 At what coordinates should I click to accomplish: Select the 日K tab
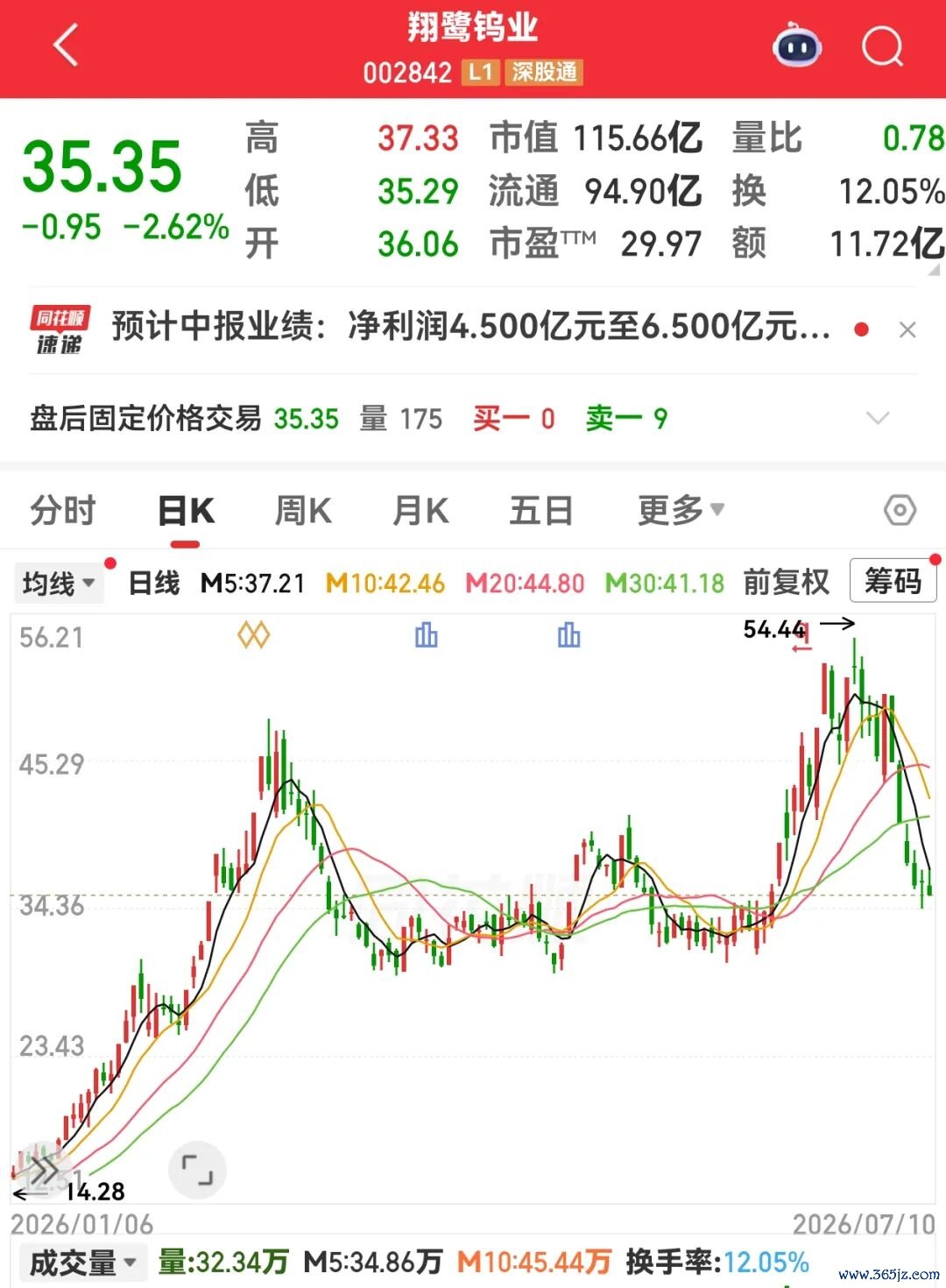186,510
